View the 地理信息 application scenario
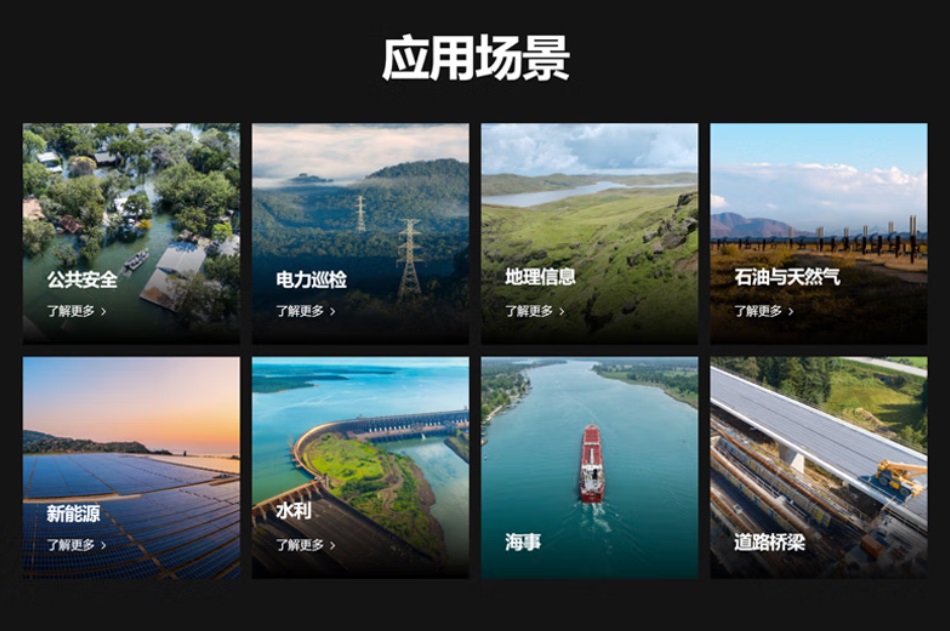 [589, 233]
